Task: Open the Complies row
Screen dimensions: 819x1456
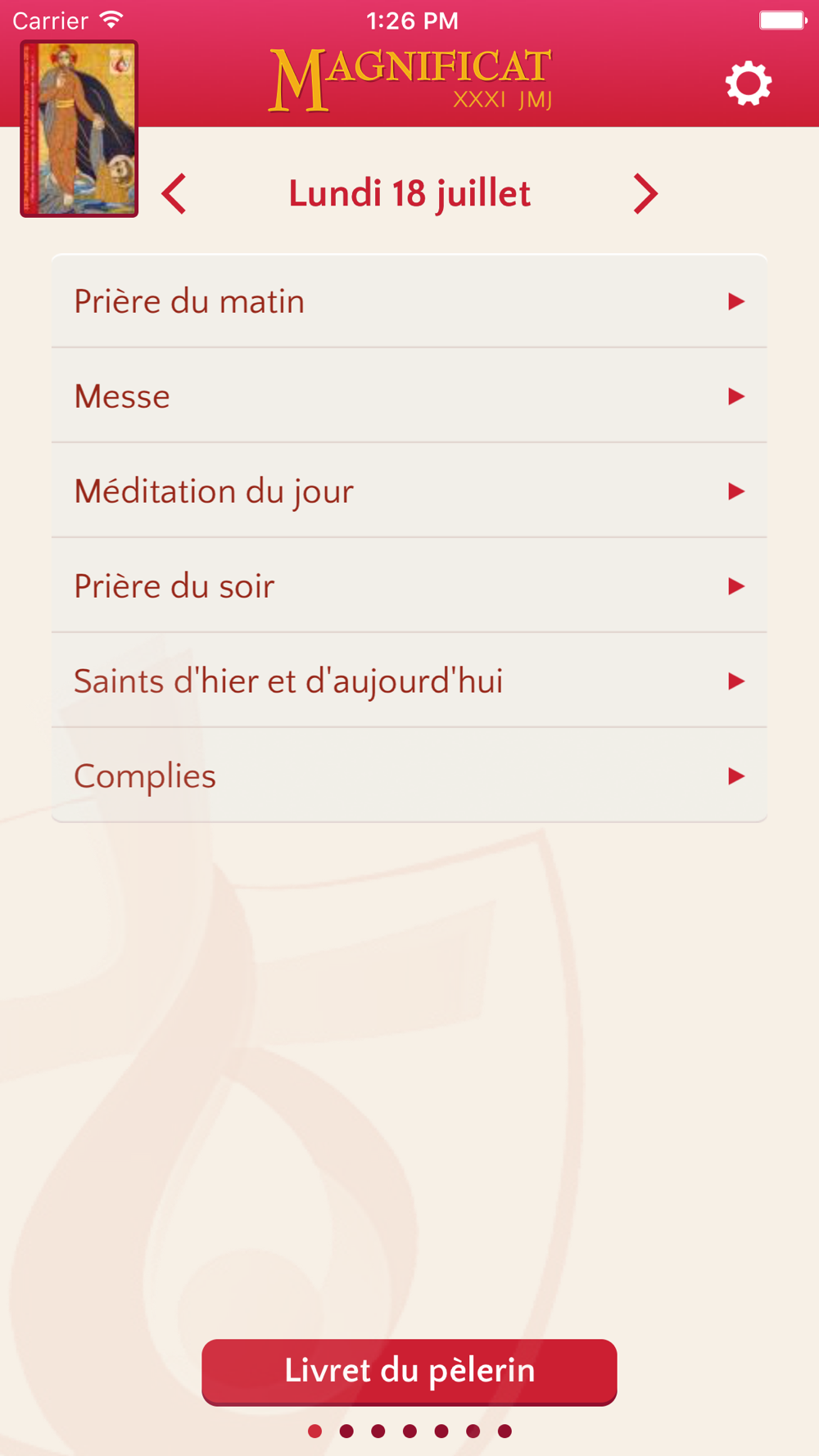Action: click(409, 776)
